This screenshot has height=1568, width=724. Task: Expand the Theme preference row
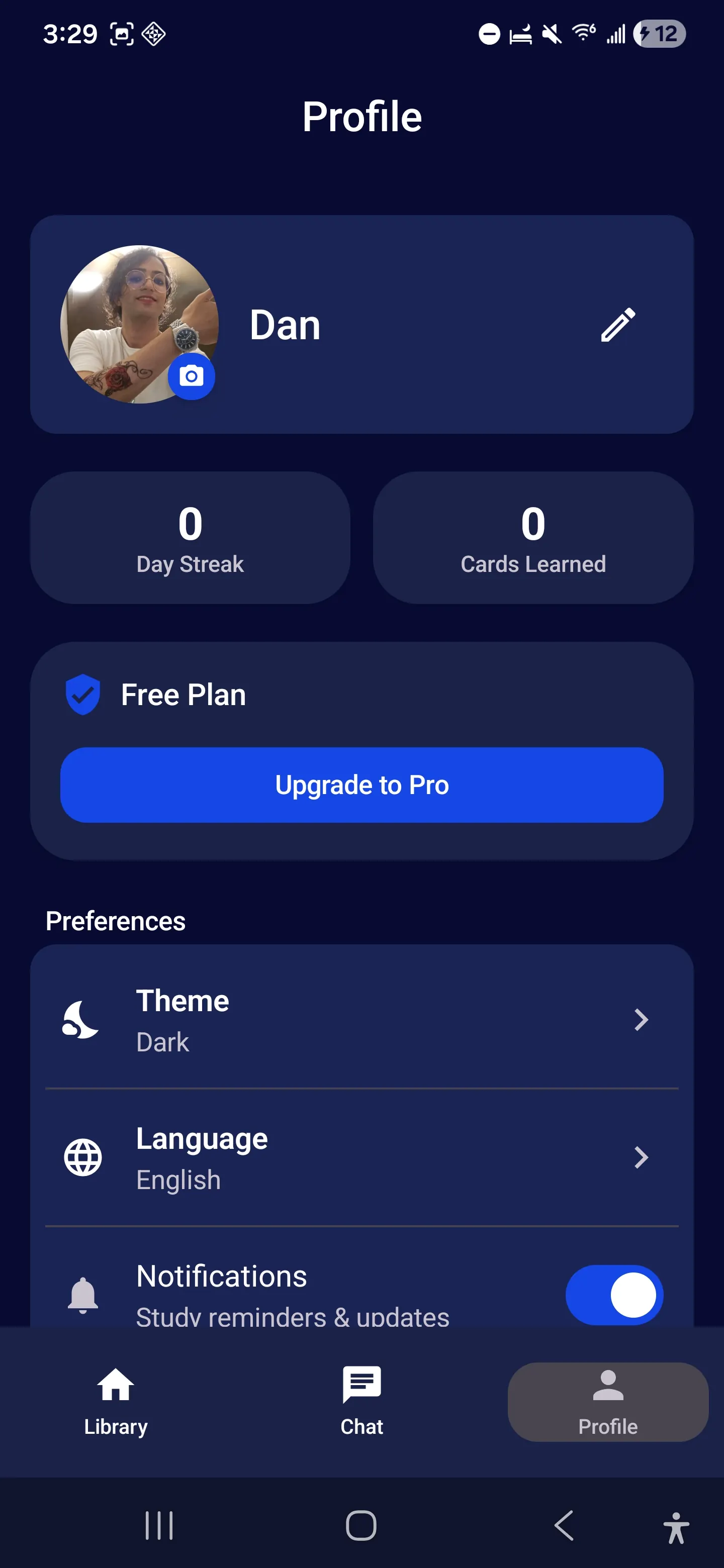(361, 1020)
